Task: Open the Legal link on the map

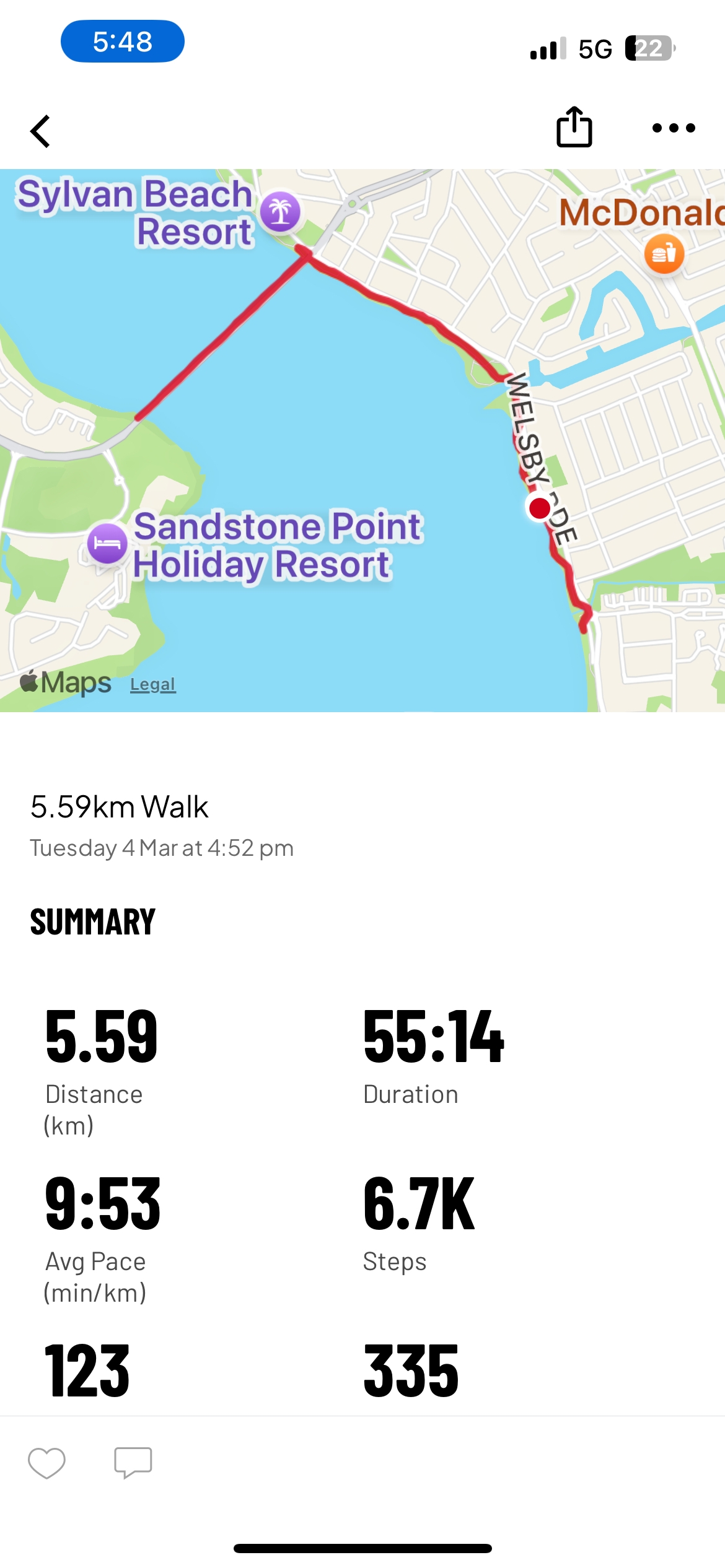Action: tap(153, 684)
